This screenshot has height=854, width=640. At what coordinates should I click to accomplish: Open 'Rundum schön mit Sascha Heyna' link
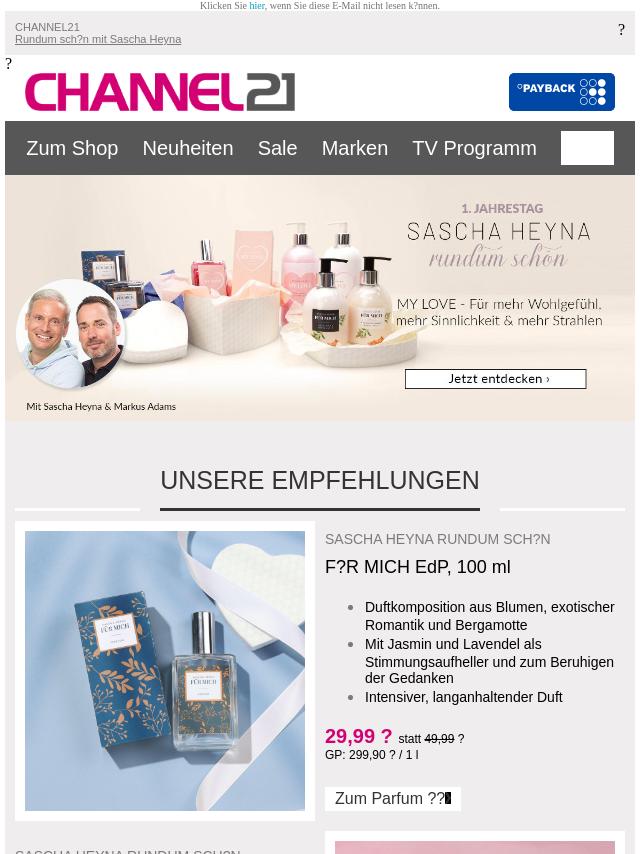click(x=98, y=39)
